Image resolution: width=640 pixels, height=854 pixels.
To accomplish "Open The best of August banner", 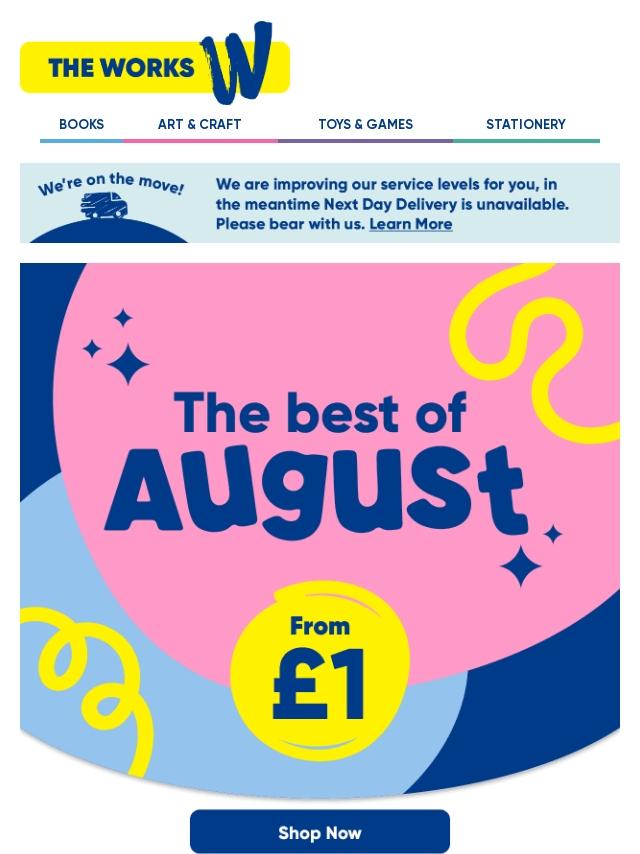I will (x=320, y=528).
